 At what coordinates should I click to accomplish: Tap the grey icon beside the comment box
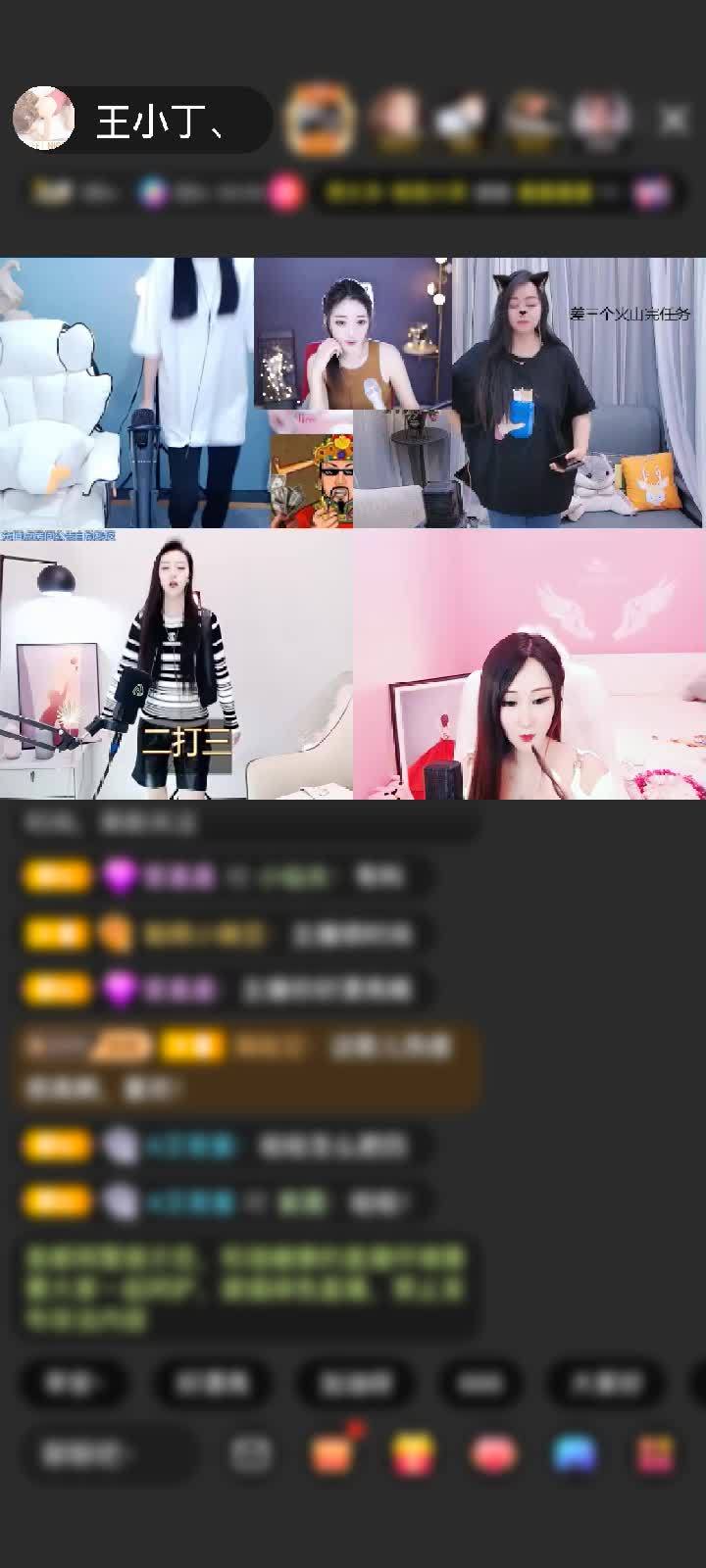click(x=250, y=1454)
